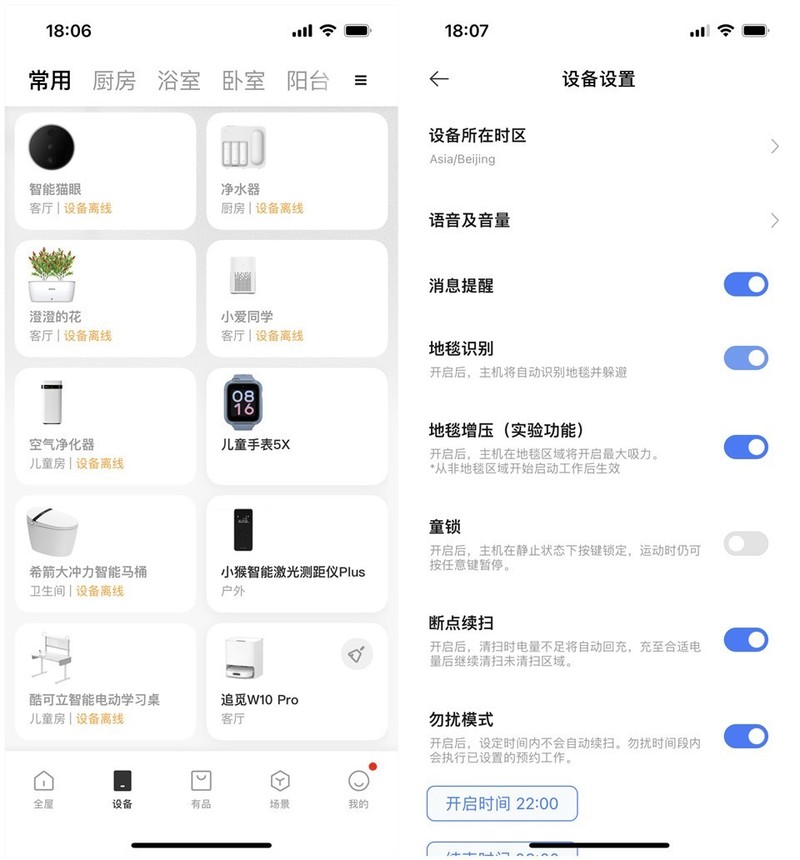The width and height of the screenshot is (800, 860).
Task: Tap the 我的 profile icon
Action: click(x=358, y=788)
